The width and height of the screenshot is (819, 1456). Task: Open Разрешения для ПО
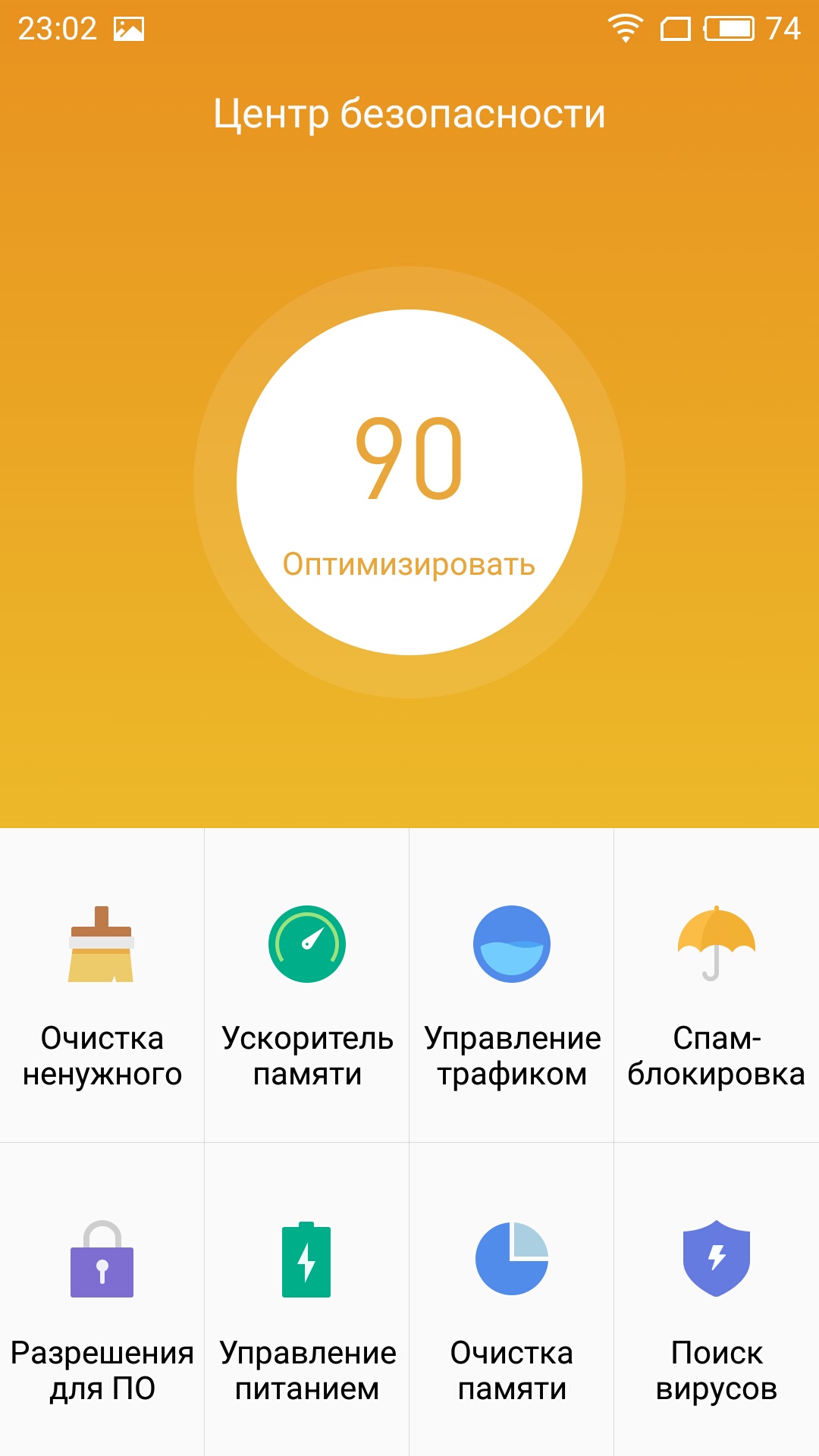click(x=102, y=1299)
